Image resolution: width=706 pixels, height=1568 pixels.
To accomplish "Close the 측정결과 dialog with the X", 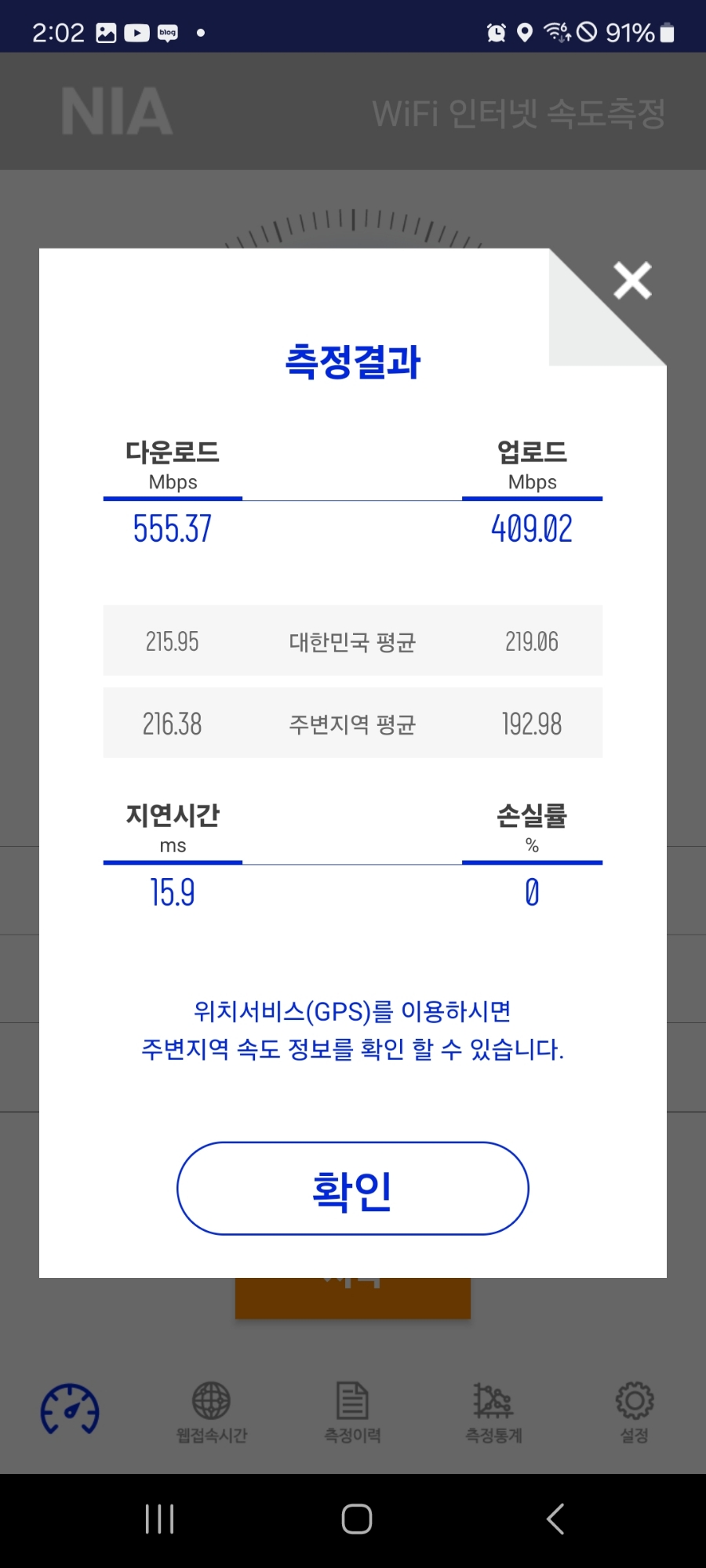I will [632, 281].
